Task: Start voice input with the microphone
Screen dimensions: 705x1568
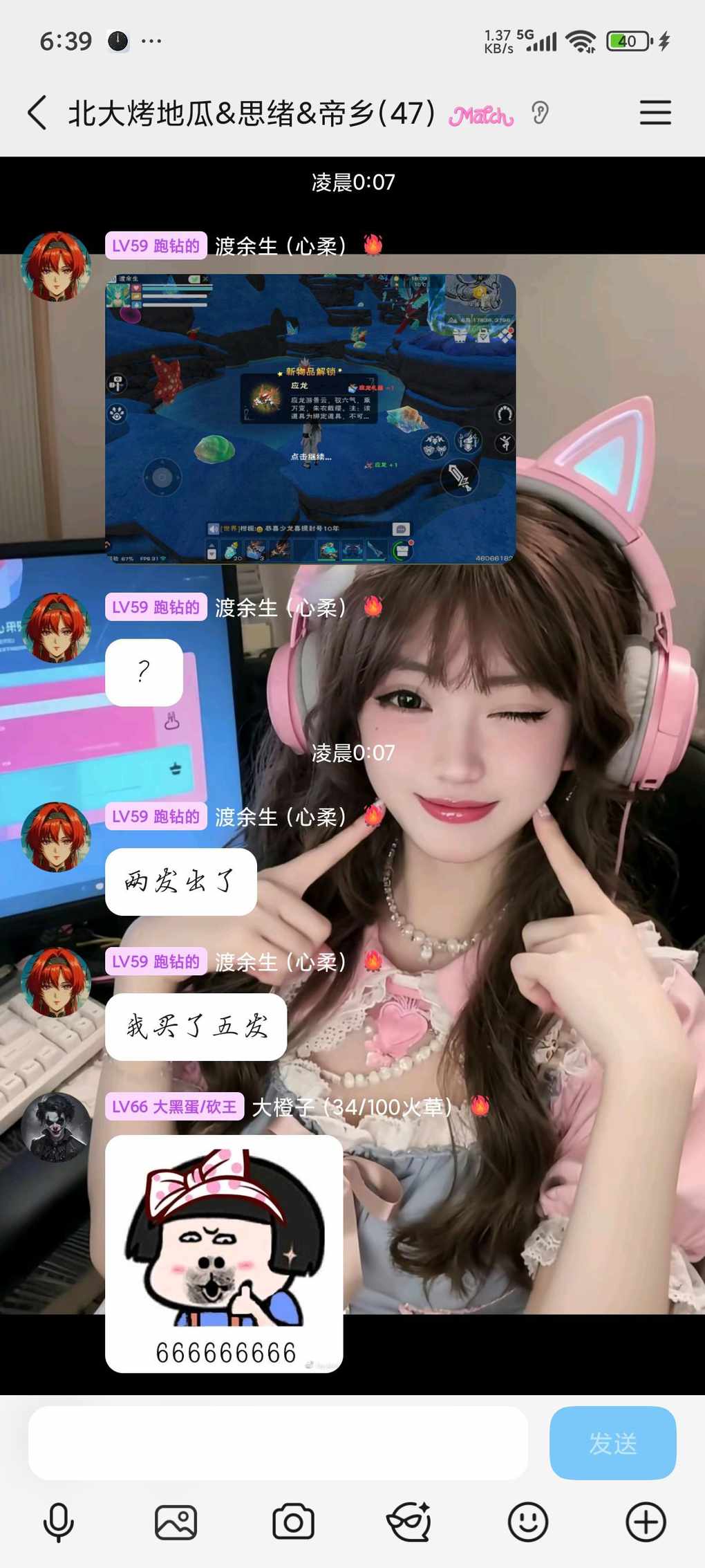Action: coord(59,1522)
